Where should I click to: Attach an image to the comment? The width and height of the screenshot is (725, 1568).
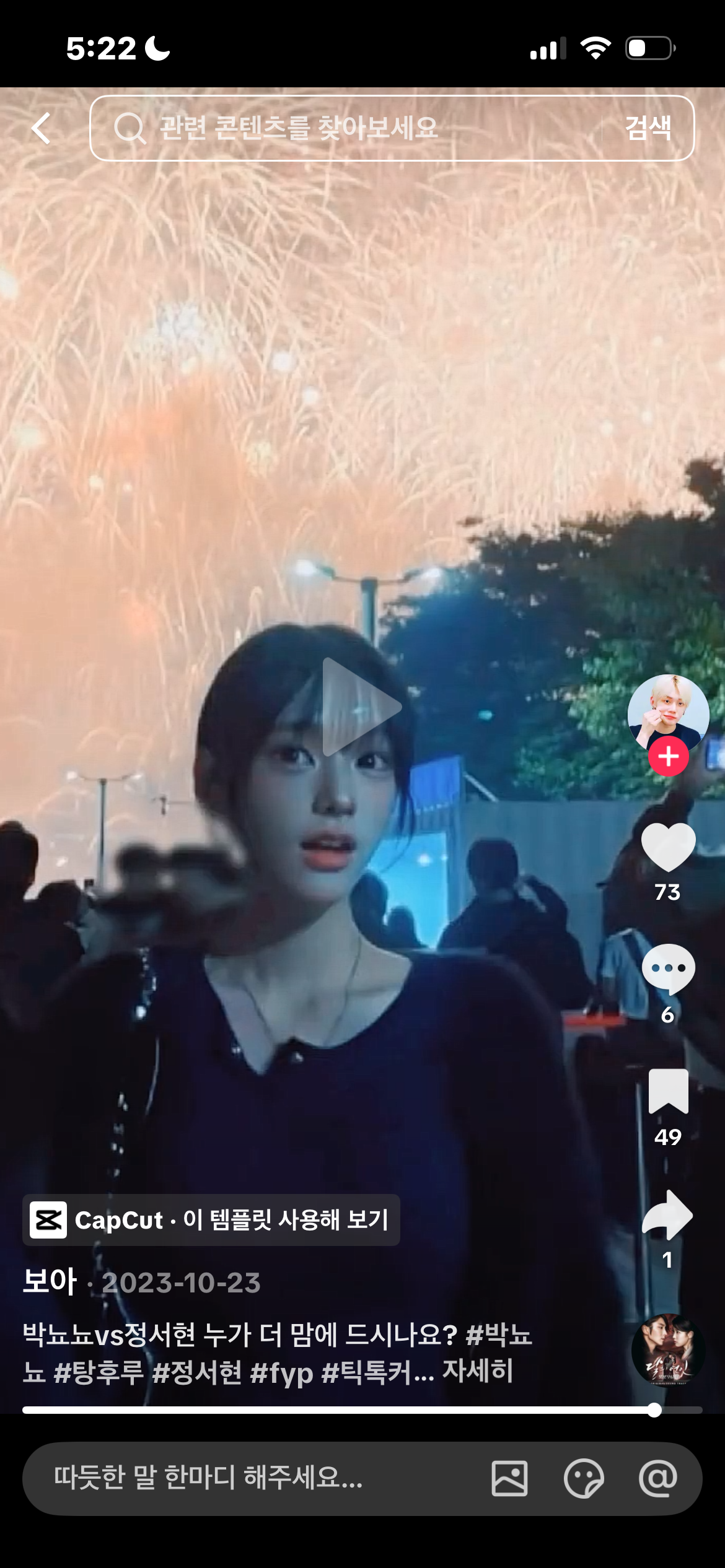tap(509, 1478)
